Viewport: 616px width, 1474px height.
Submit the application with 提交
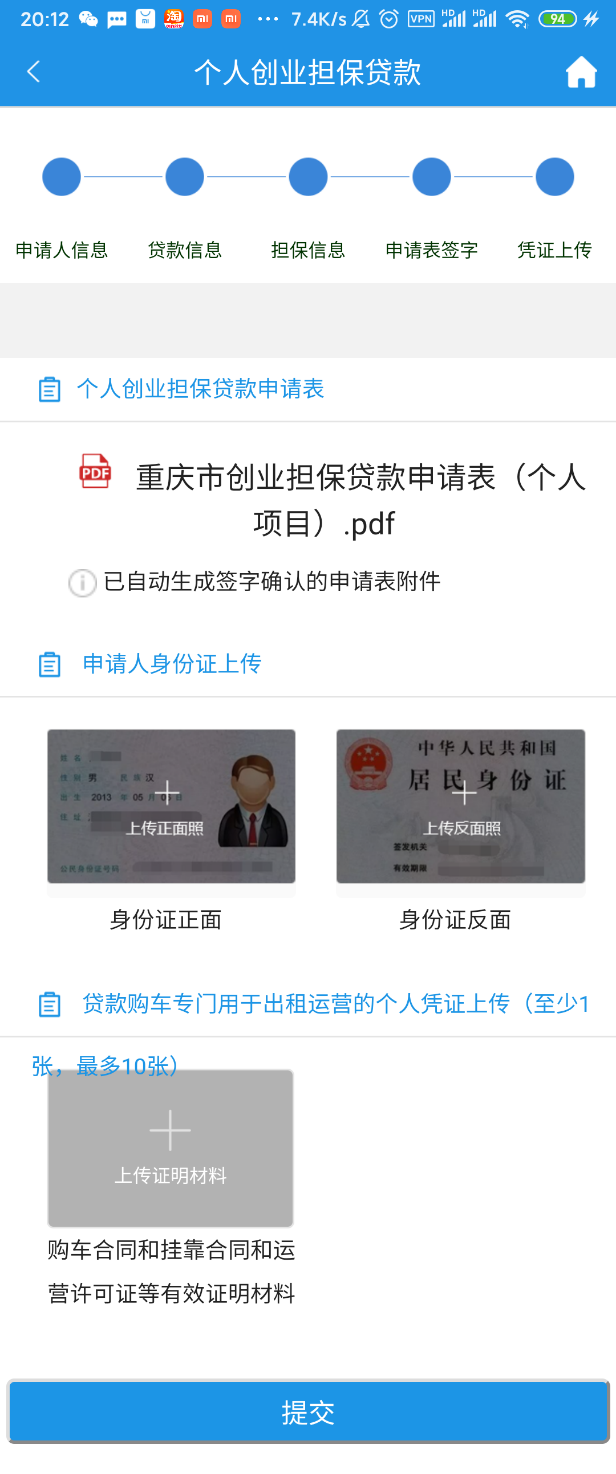308,1412
